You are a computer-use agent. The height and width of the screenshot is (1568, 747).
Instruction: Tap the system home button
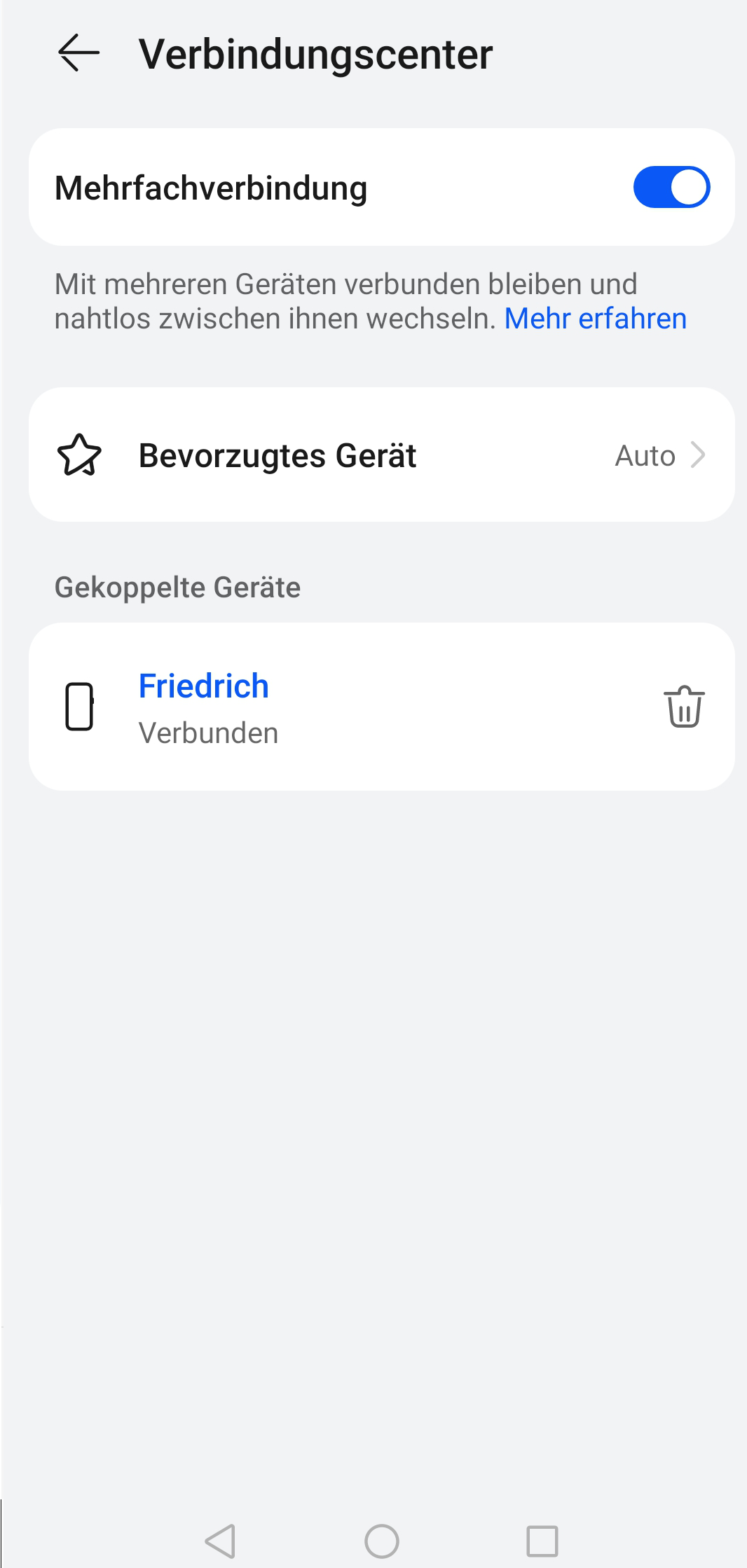[382, 1541]
